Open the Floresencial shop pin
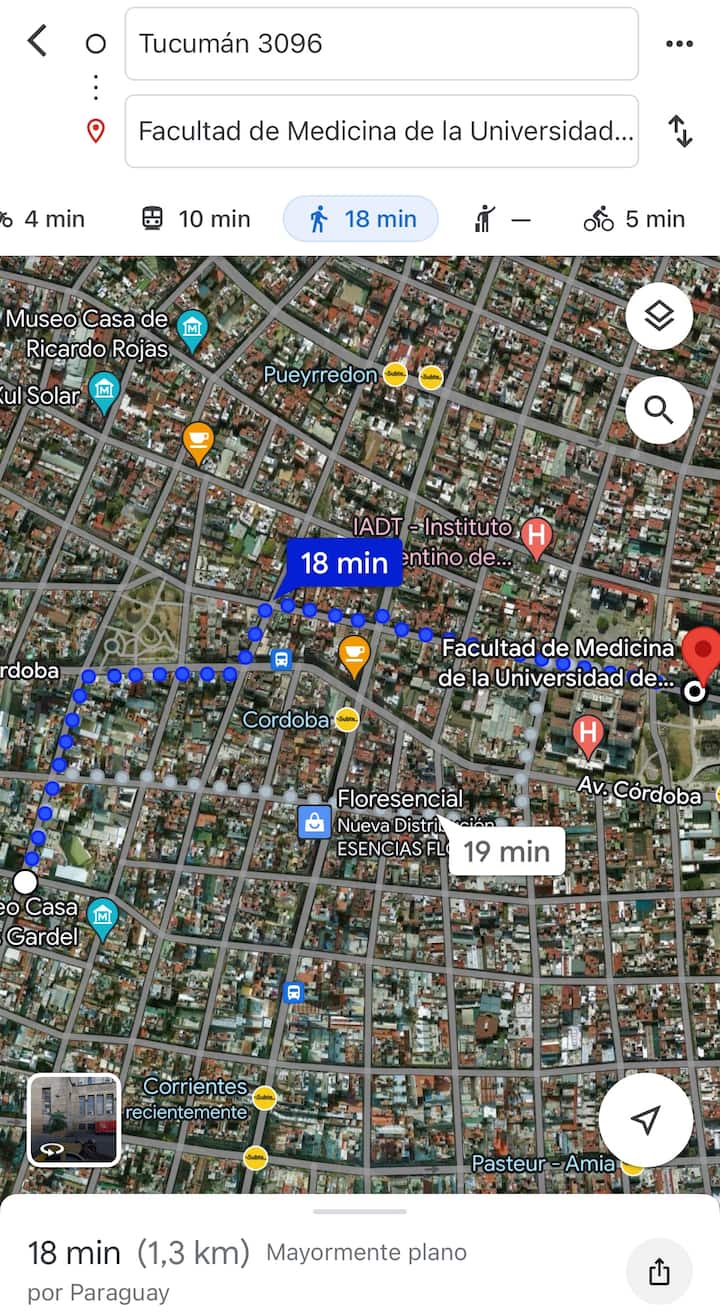This screenshot has width=720, height=1314. pos(314,822)
